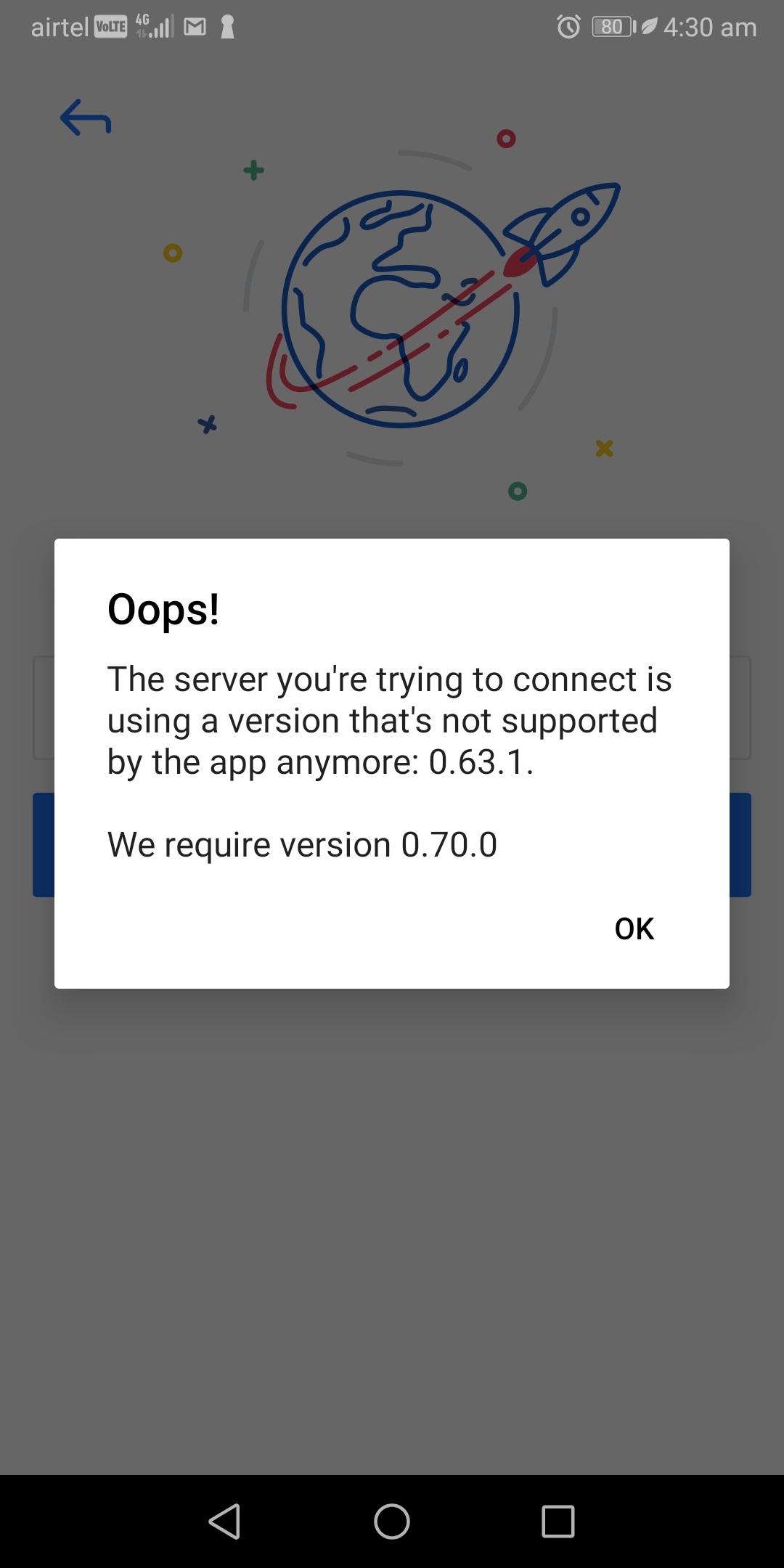Open the recent apps view
The width and height of the screenshot is (784, 1568).
(558, 1521)
